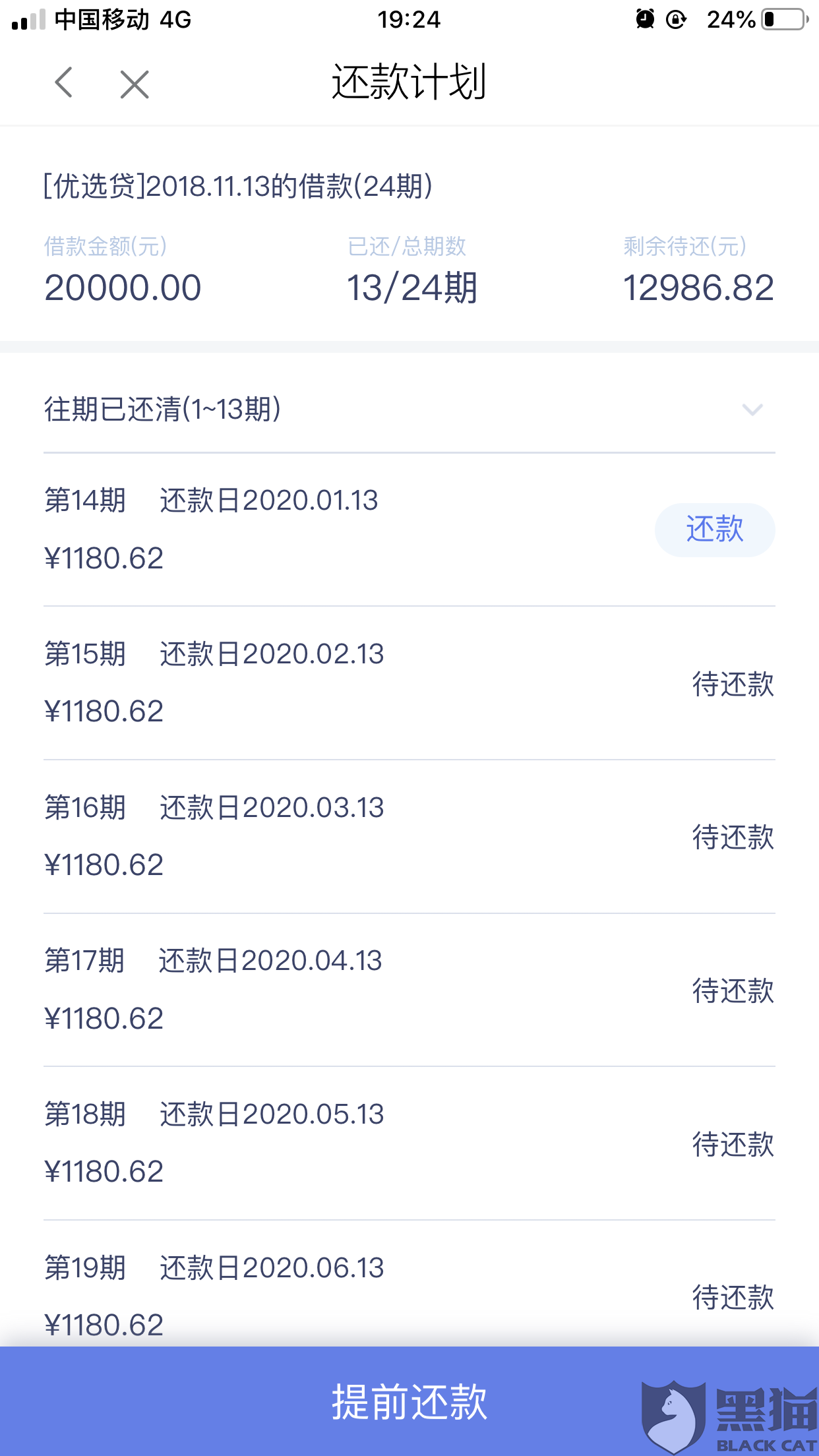The height and width of the screenshot is (1456, 819).
Task: Tap the 提前还款 early repayment button
Action: pos(409,1401)
